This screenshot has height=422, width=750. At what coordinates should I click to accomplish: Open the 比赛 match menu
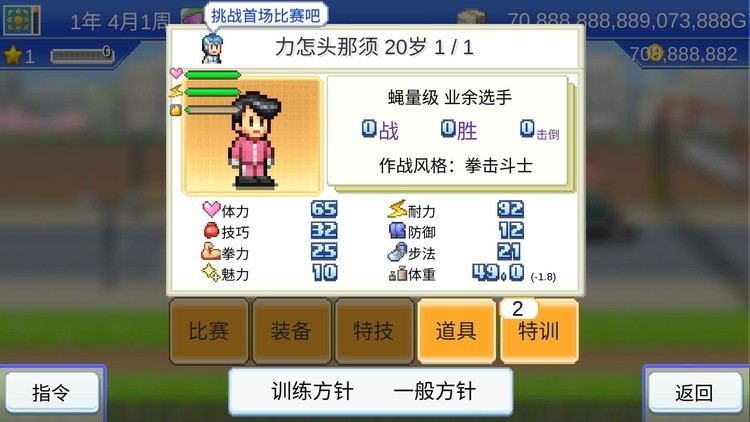tap(208, 331)
